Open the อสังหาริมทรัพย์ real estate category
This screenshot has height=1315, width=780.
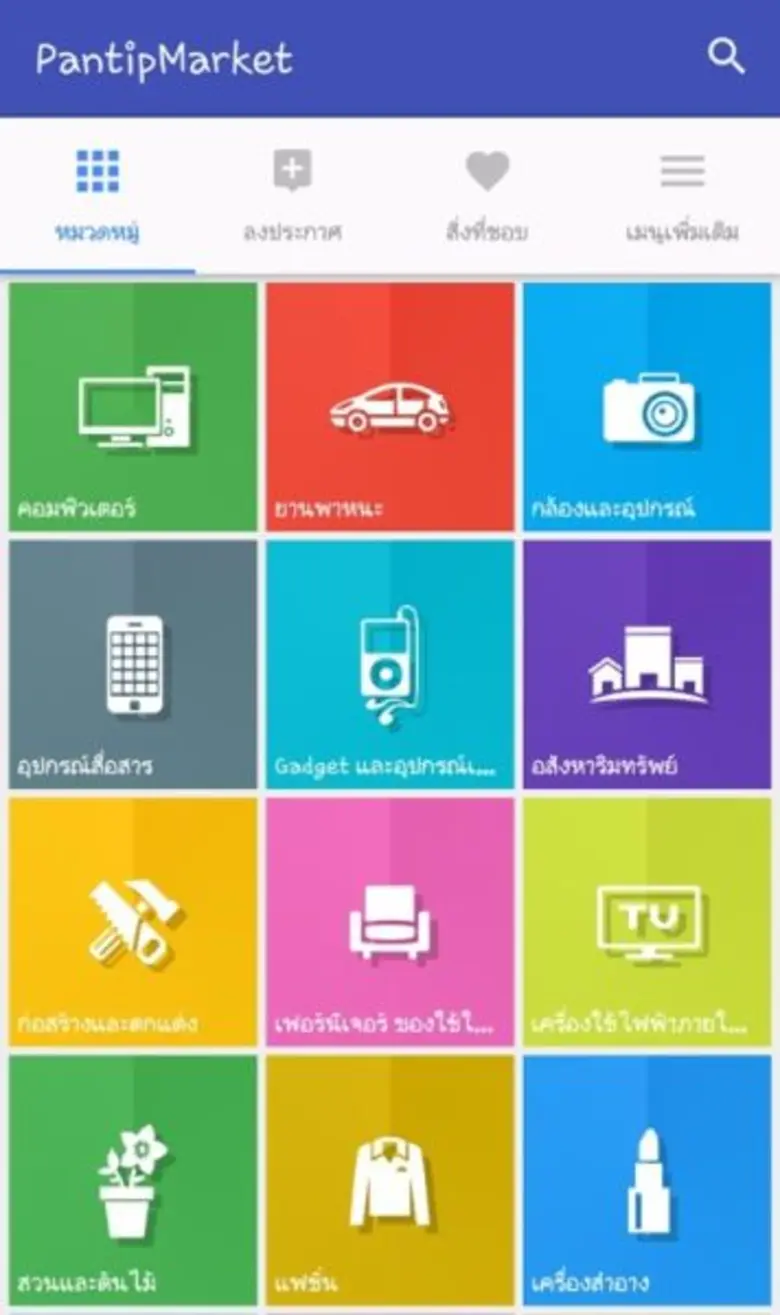coord(645,665)
